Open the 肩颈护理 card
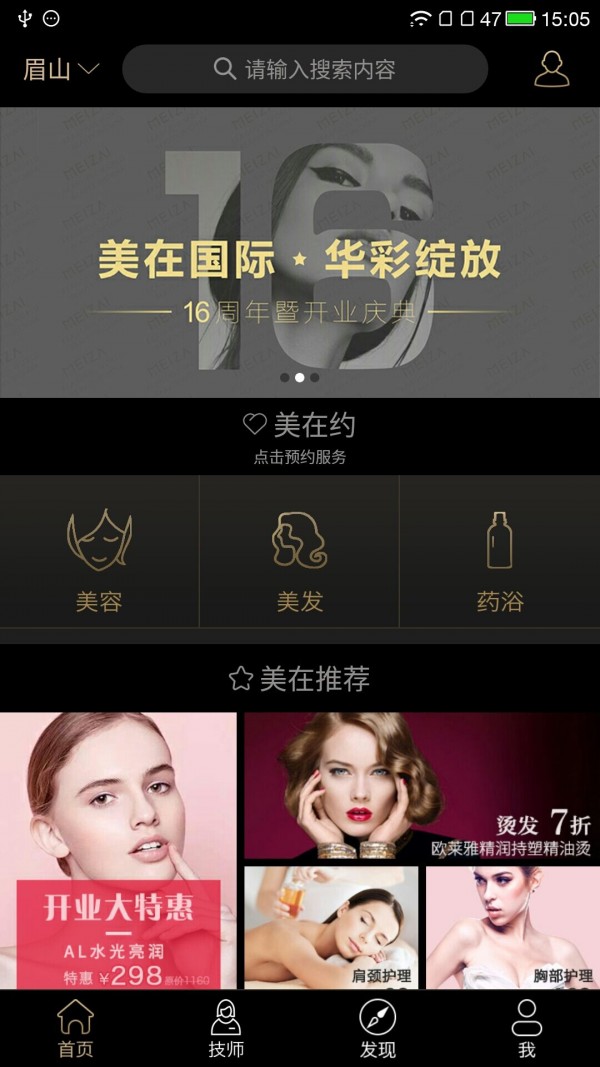 331,927
